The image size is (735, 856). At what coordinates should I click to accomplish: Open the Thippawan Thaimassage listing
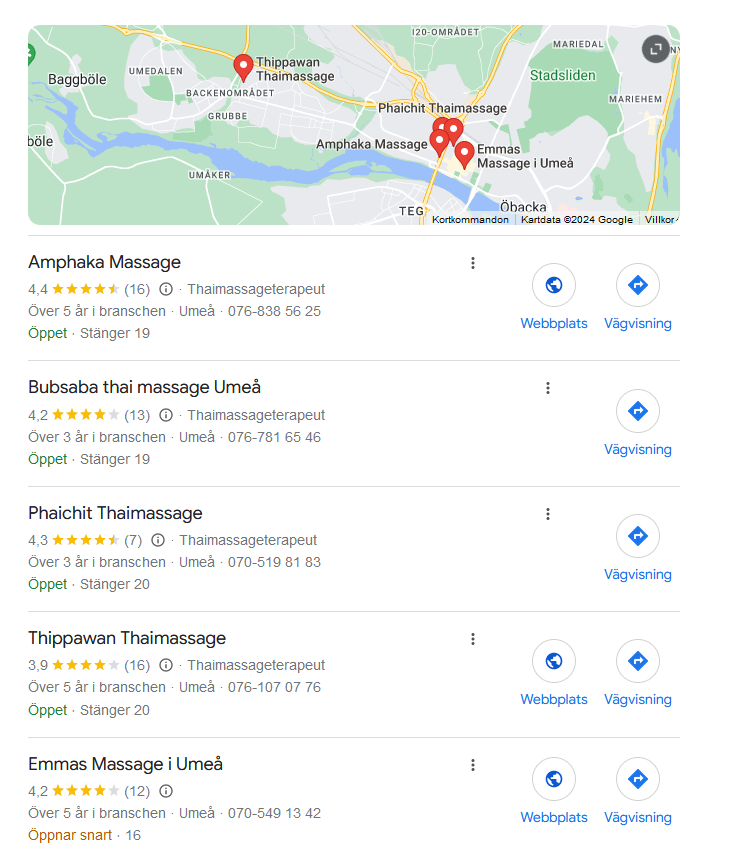(x=127, y=638)
